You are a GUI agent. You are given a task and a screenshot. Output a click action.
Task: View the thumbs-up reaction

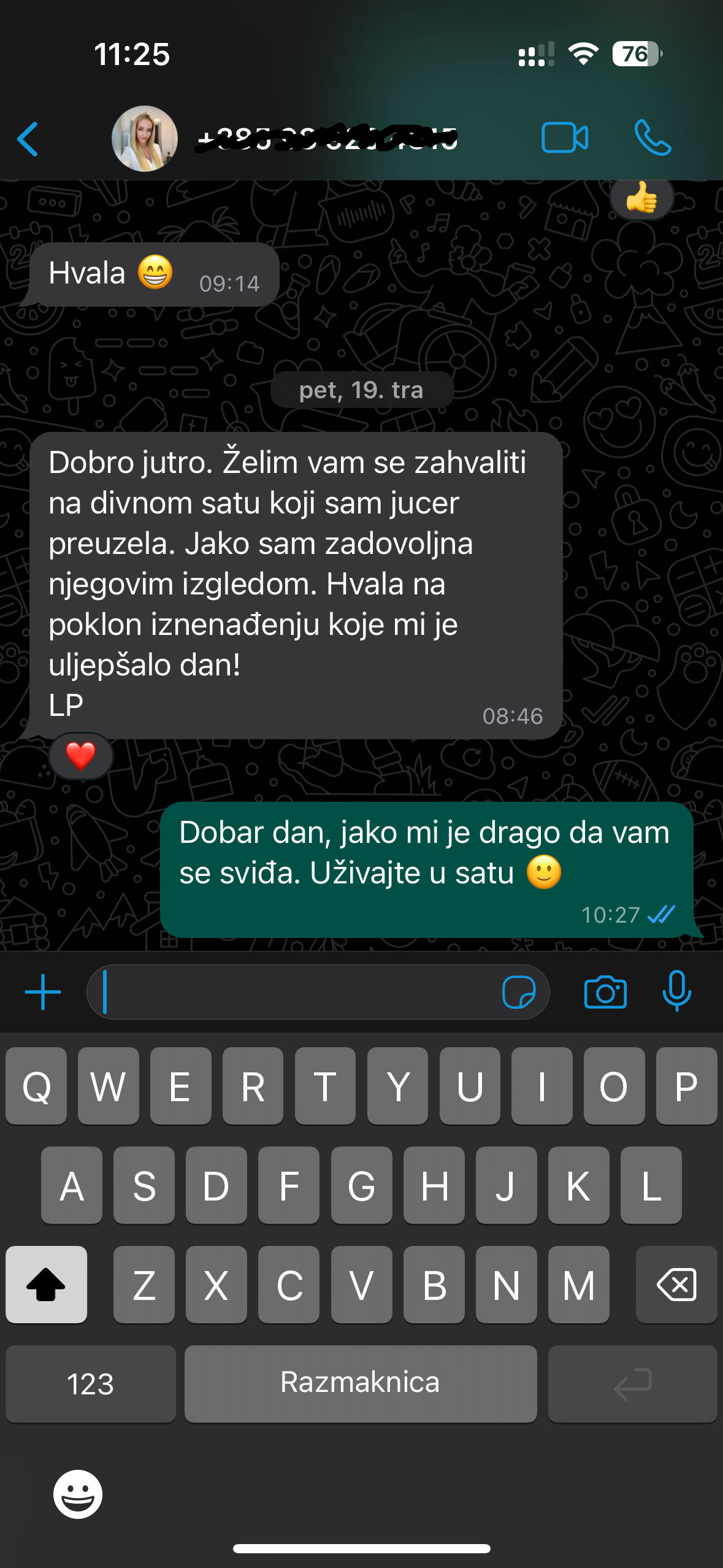(641, 198)
